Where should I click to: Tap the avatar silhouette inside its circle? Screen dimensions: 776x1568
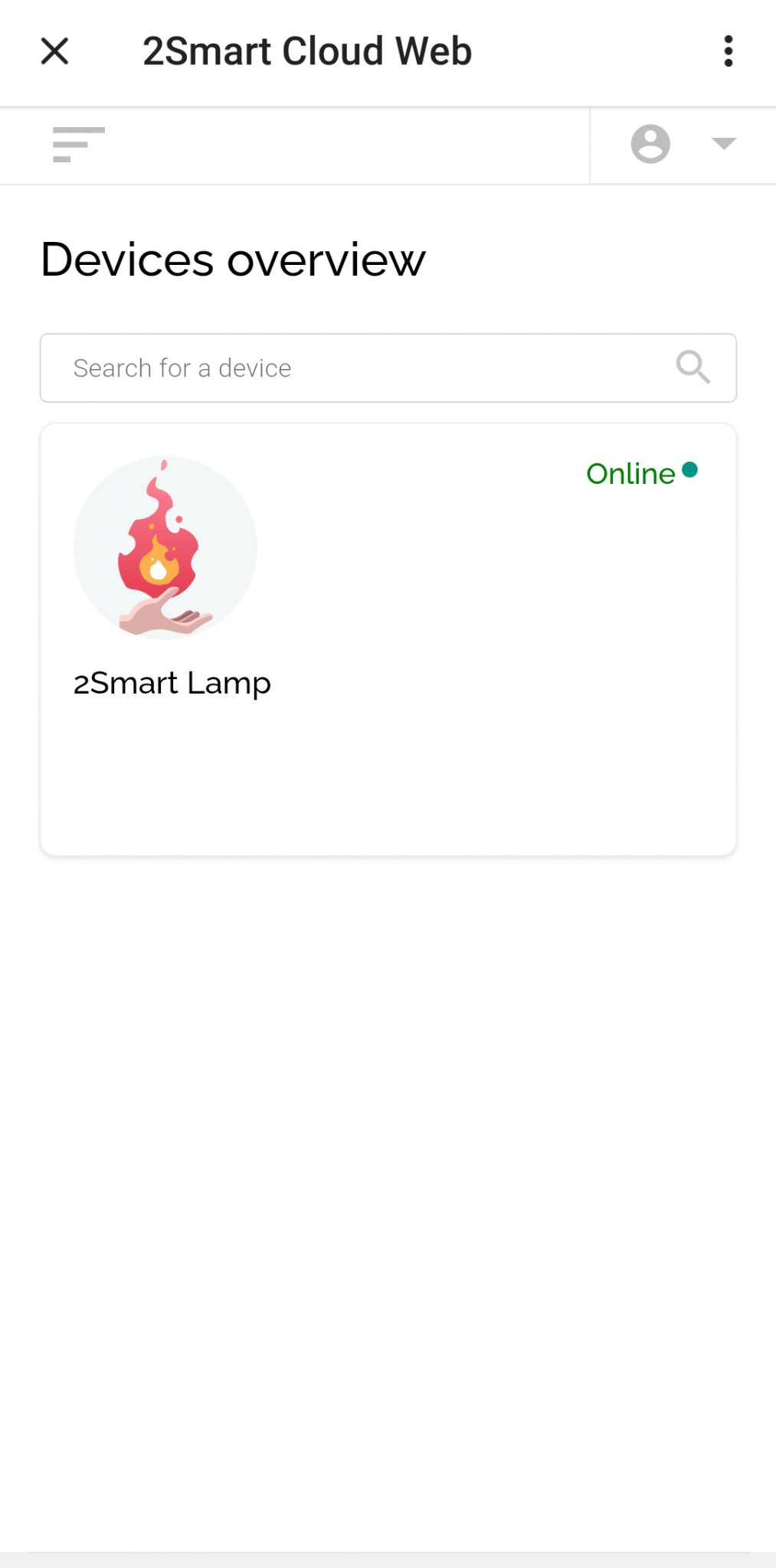[649, 145]
